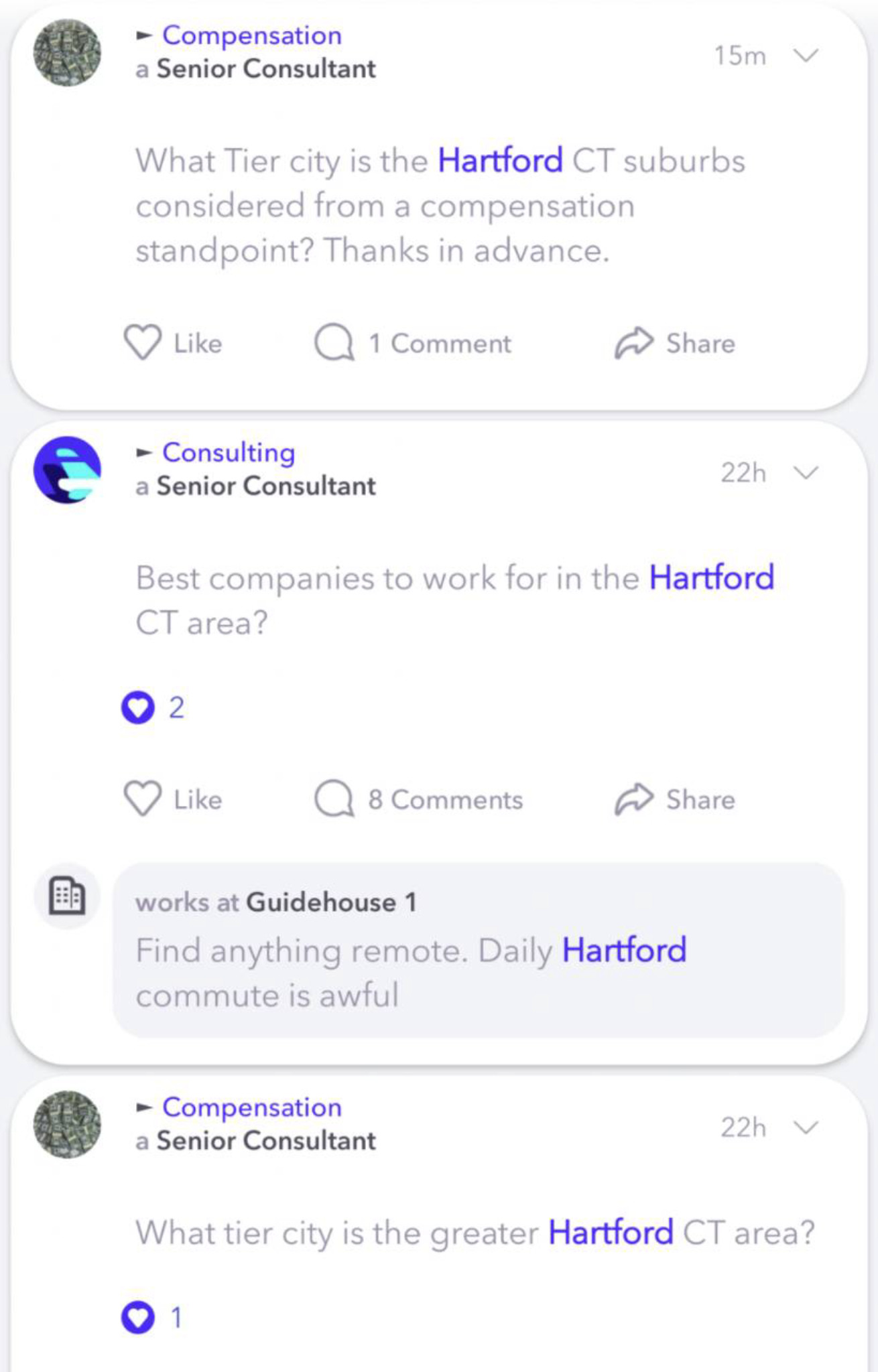Image resolution: width=878 pixels, height=1372 pixels.
Task: Expand options chevron on greater Hartford post
Action: (x=806, y=1127)
